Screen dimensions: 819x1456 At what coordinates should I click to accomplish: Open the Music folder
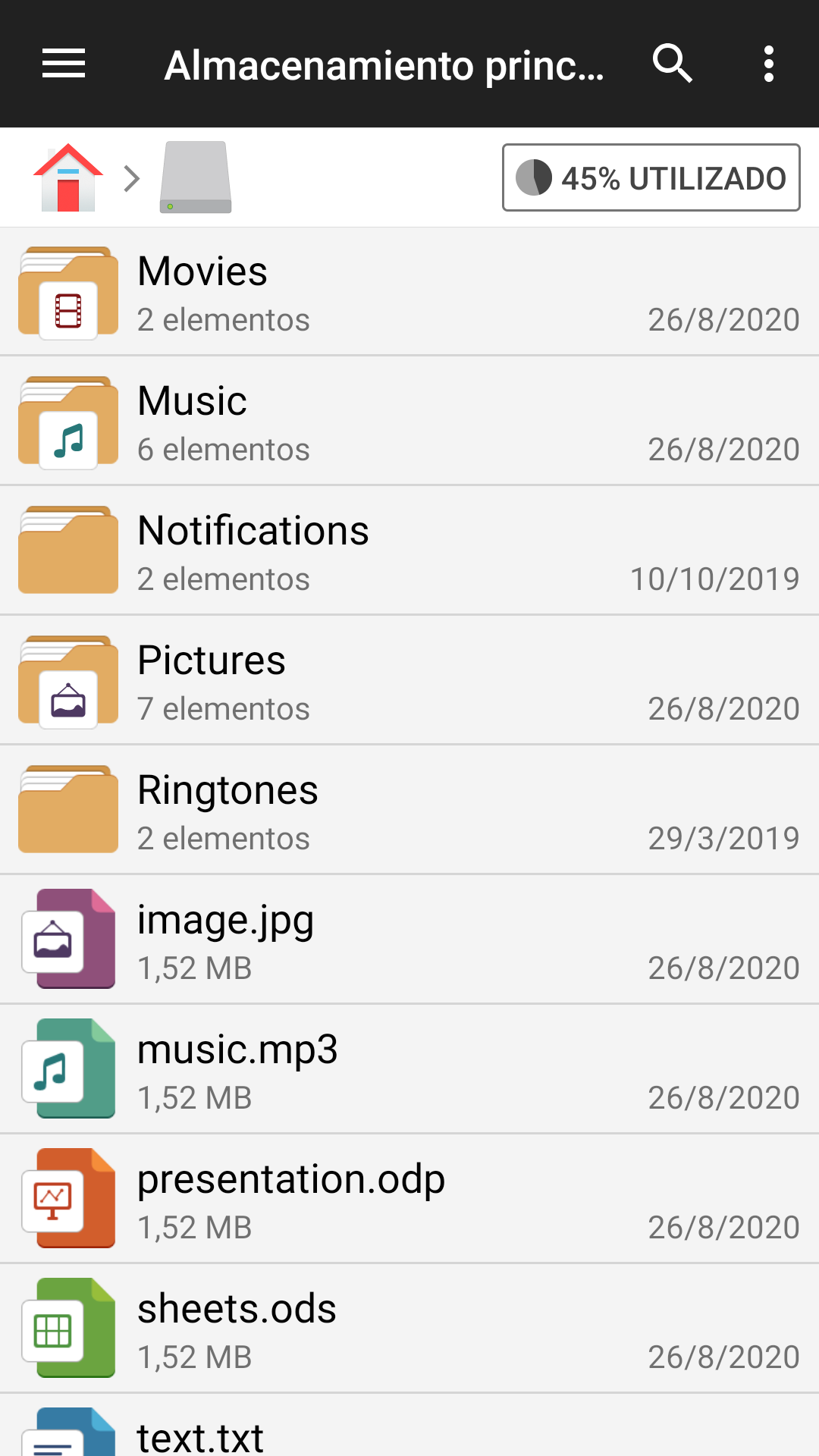409,422
